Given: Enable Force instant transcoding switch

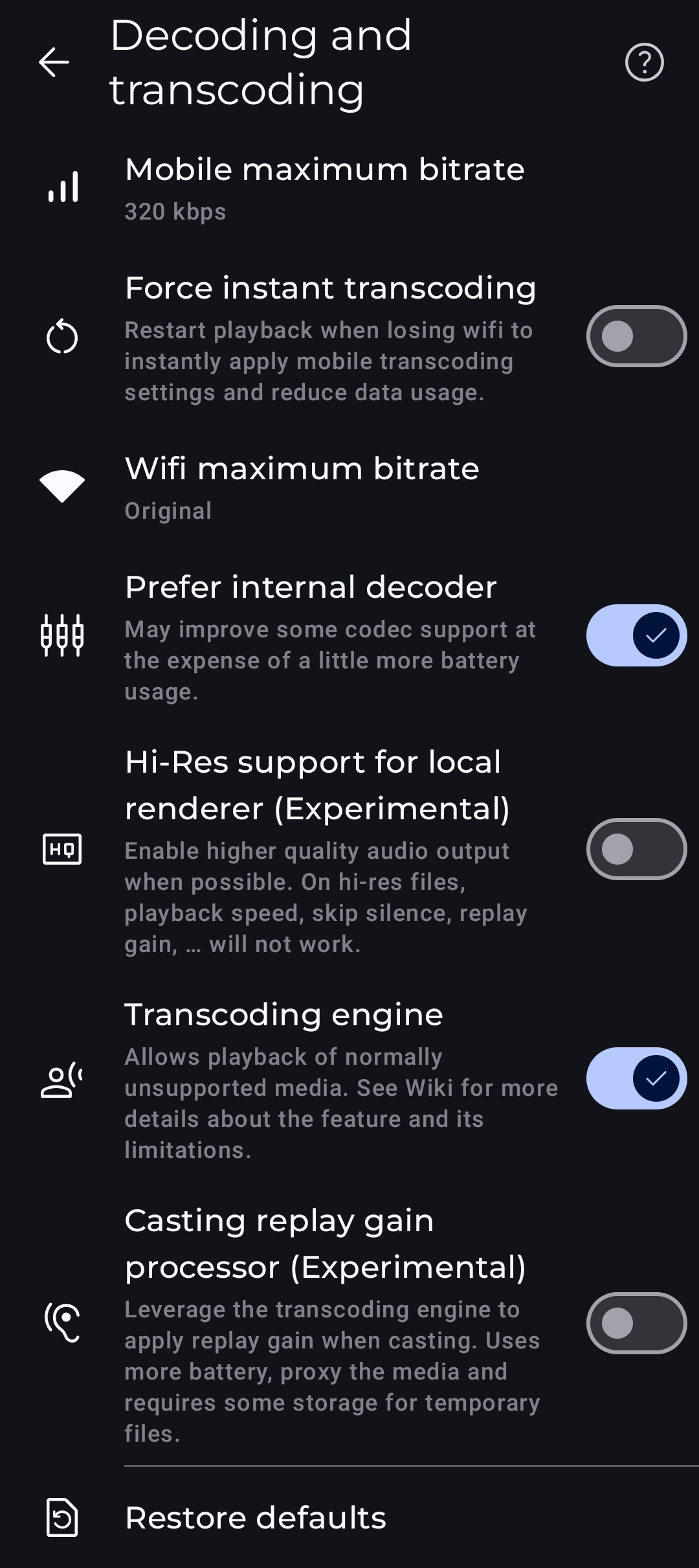Looking at the screenshot, I should [636, 336].
